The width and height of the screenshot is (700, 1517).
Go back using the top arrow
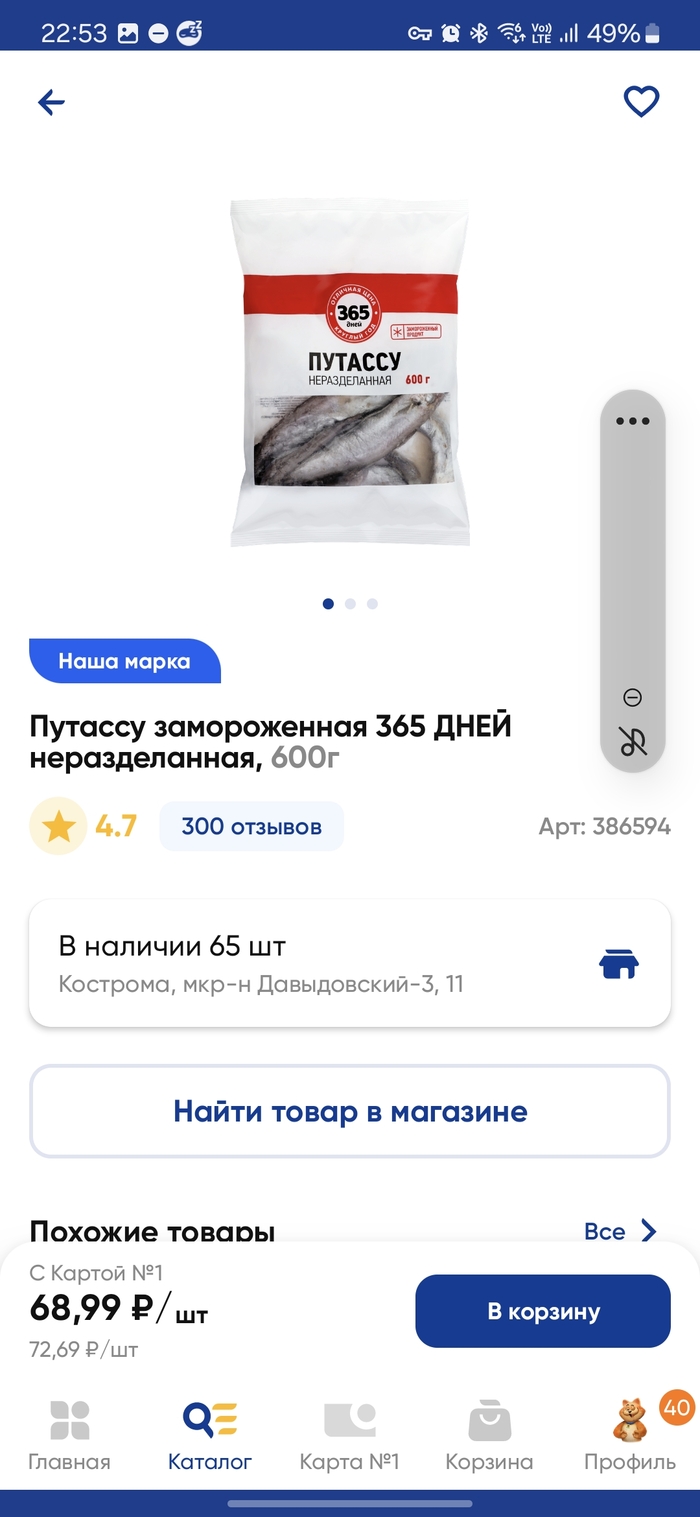(51, 102)
